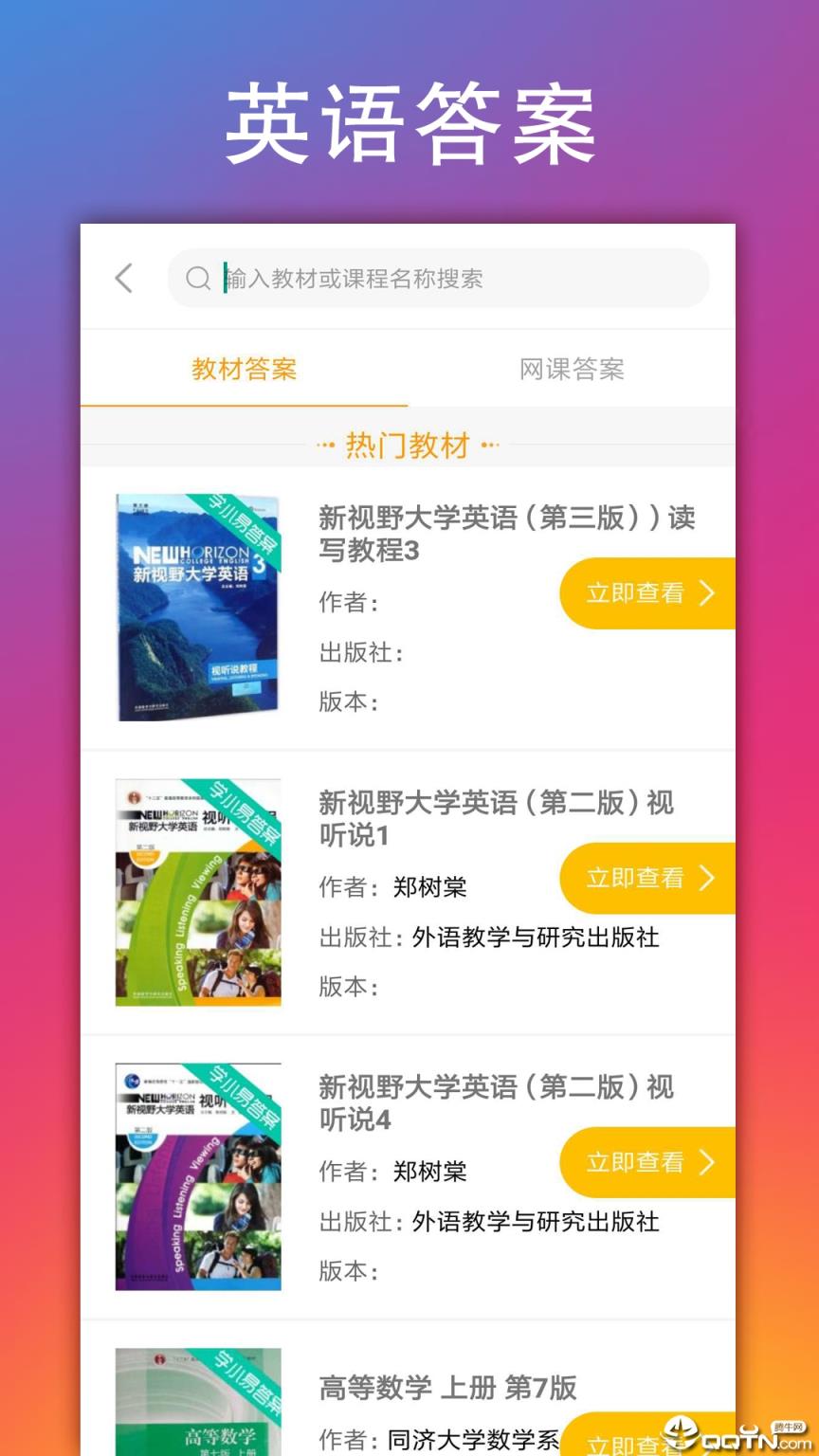Open the 读写教程3 book cover thumbnail

(196, 606)
